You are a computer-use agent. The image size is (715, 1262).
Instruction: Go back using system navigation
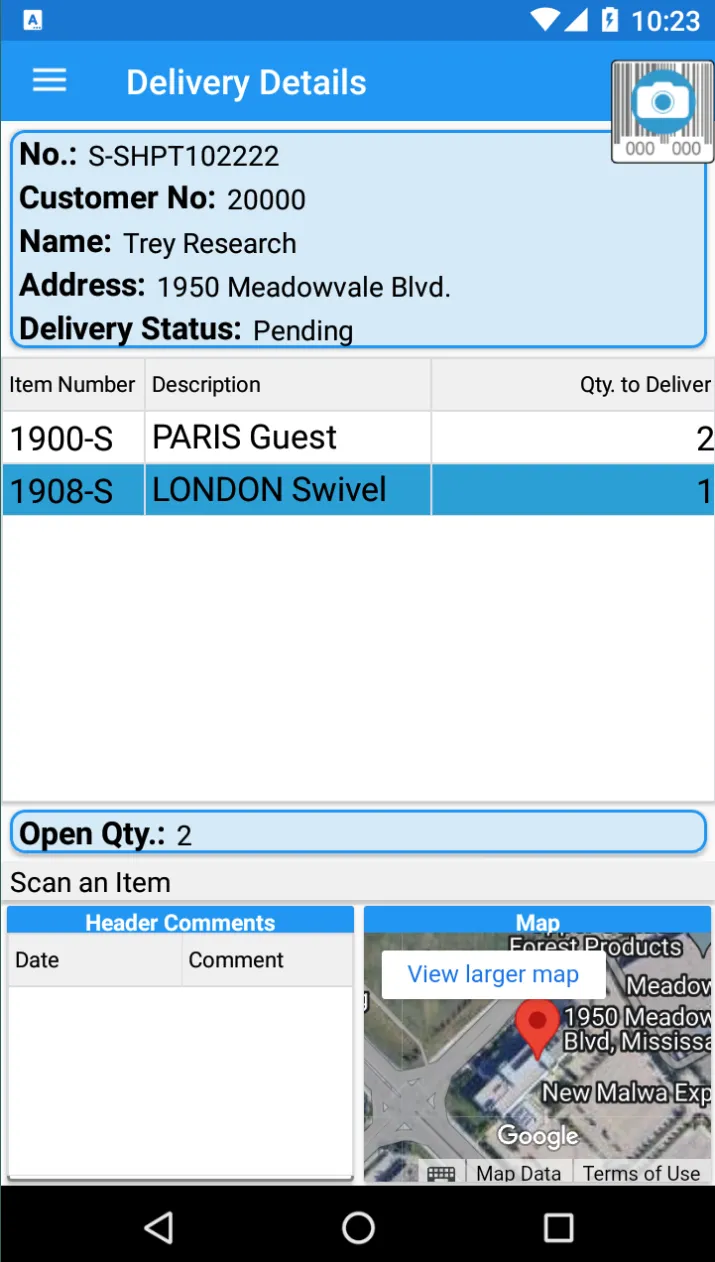pyautogui.click(x=159, y=1227)
